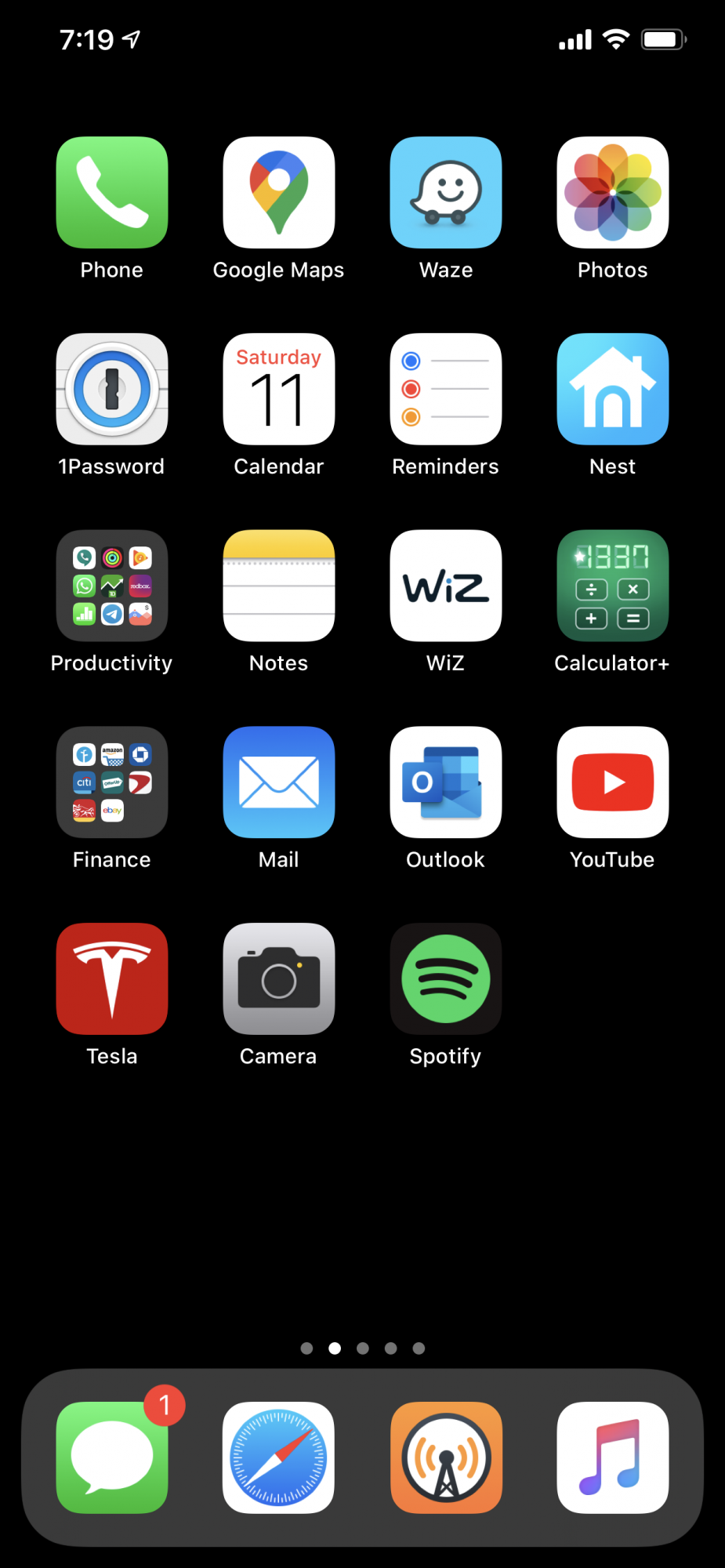Open Messages with one unread badge
Image resolution: width=725 pixels, height=1568 pixels.
tap(112, 1457)
